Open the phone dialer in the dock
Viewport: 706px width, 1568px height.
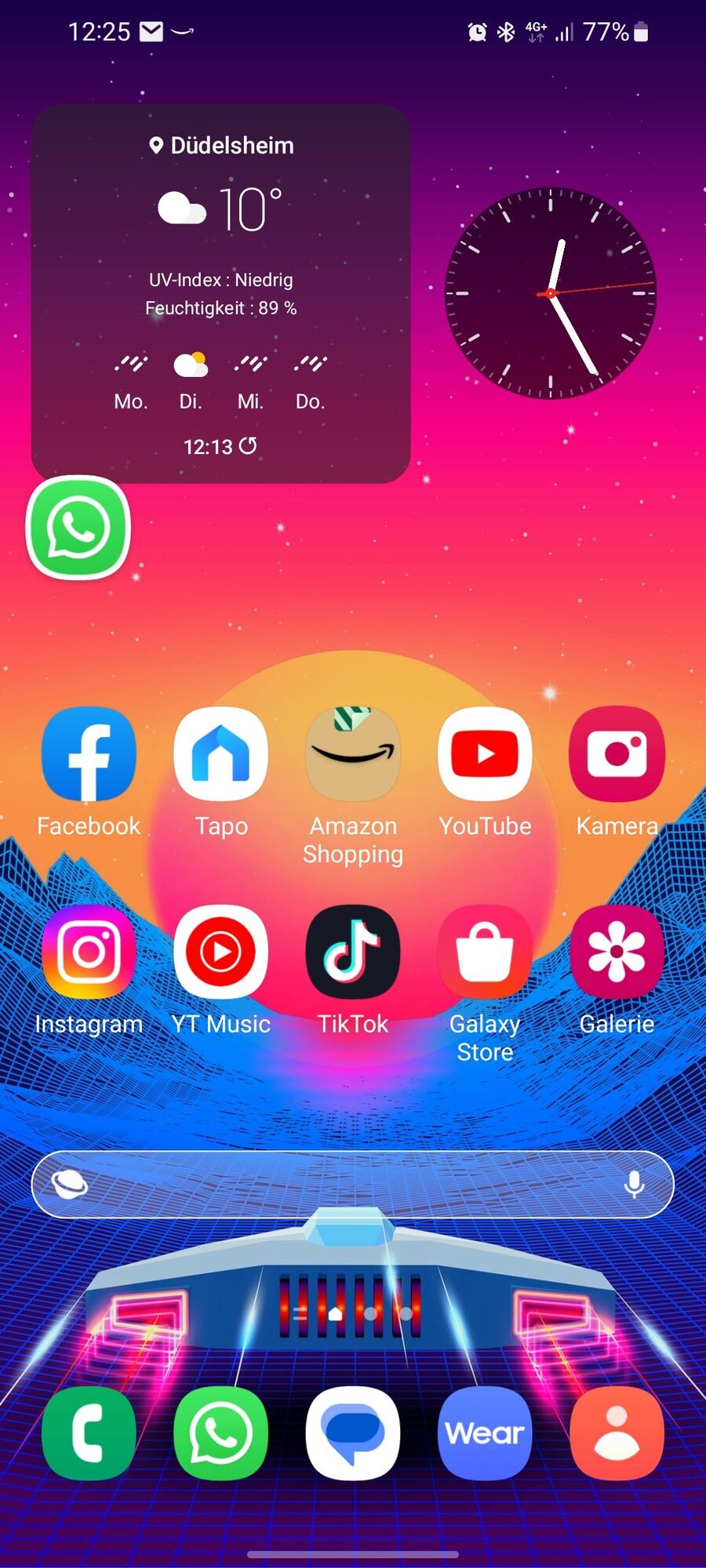coord(89,1433)
